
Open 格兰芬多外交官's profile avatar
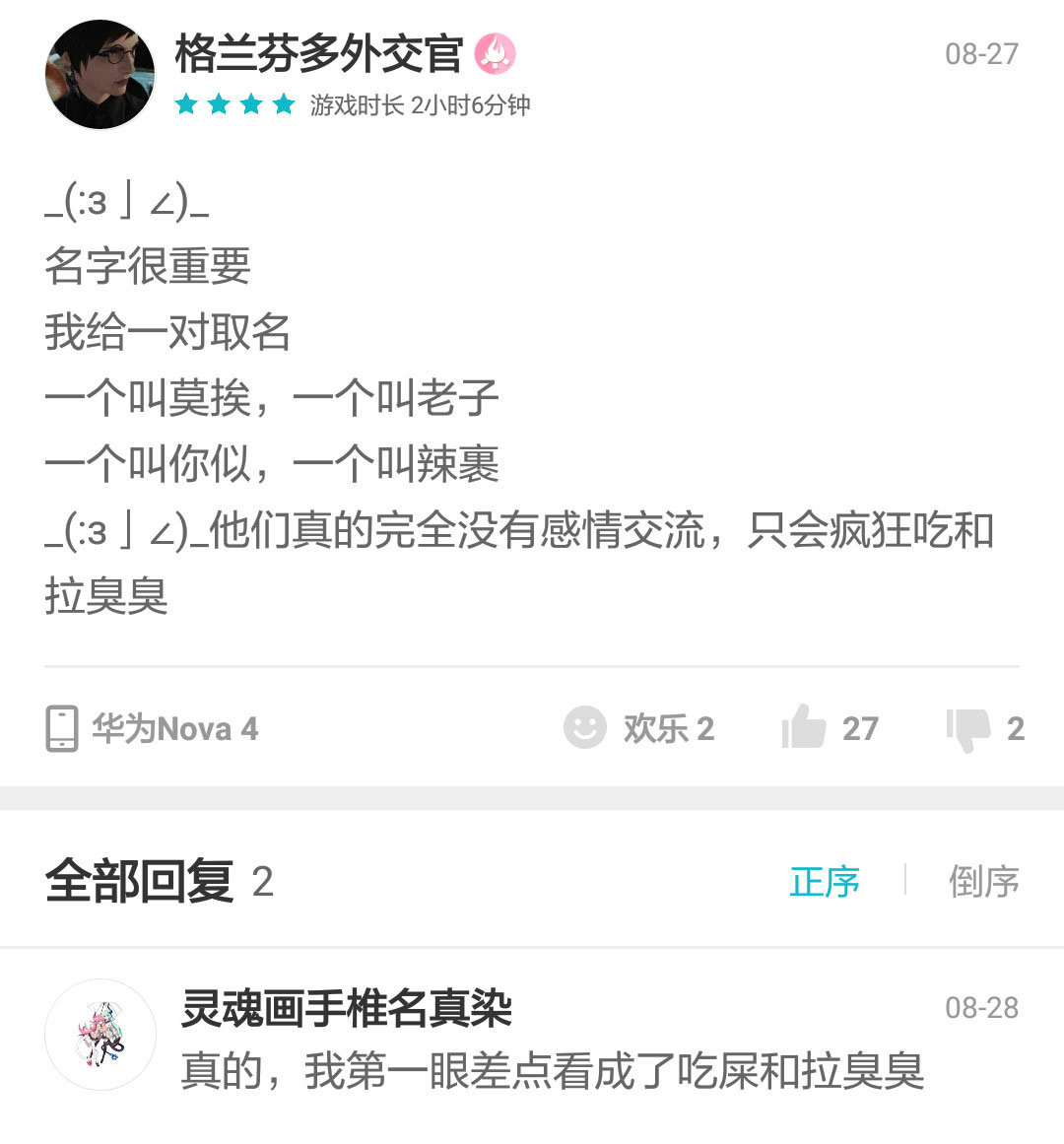tap(100, 75)
